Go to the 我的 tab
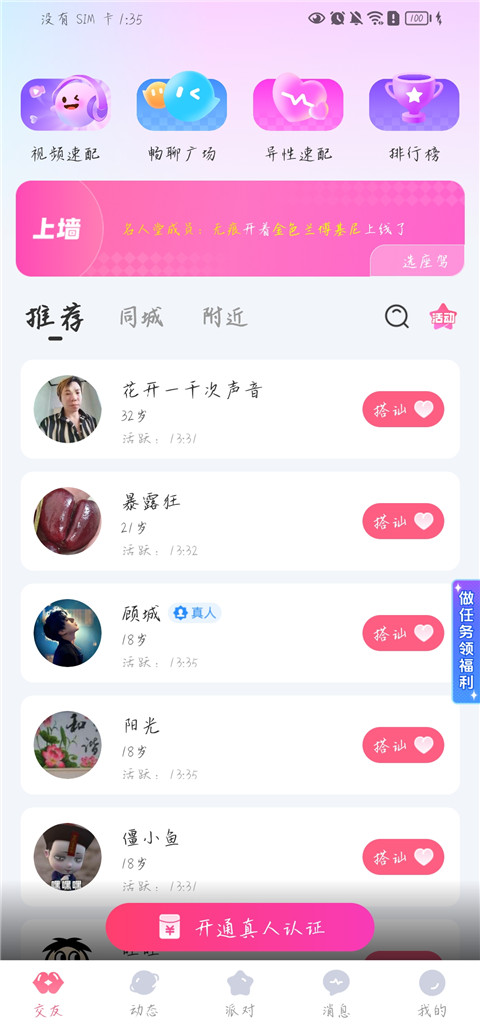 click(x=432, y=994)
